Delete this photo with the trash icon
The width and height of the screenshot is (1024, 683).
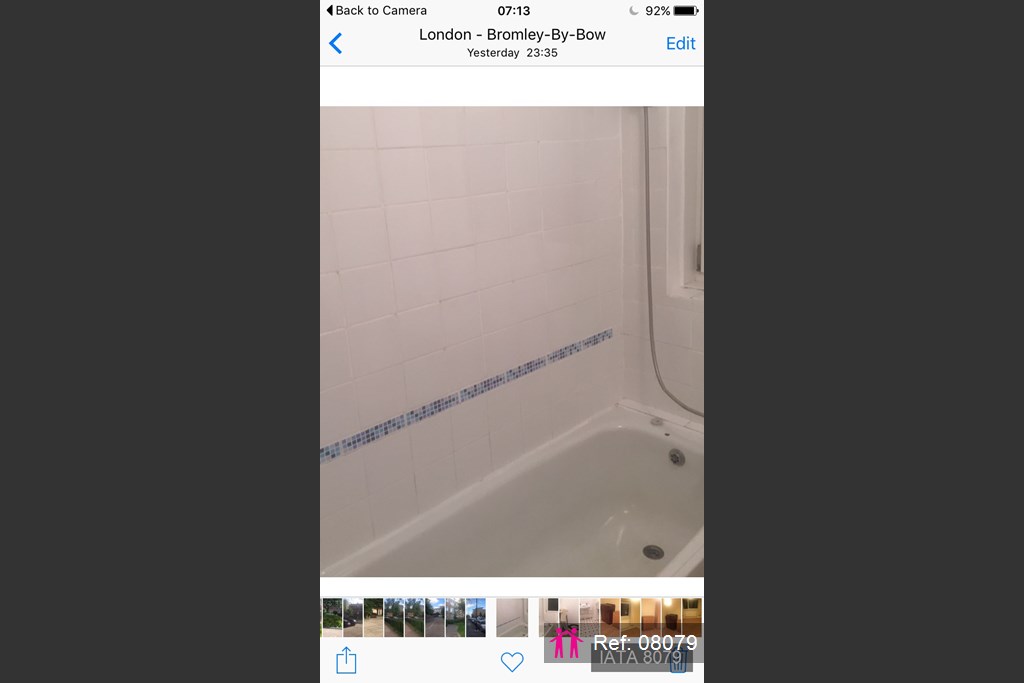click(x=678, y=661)
